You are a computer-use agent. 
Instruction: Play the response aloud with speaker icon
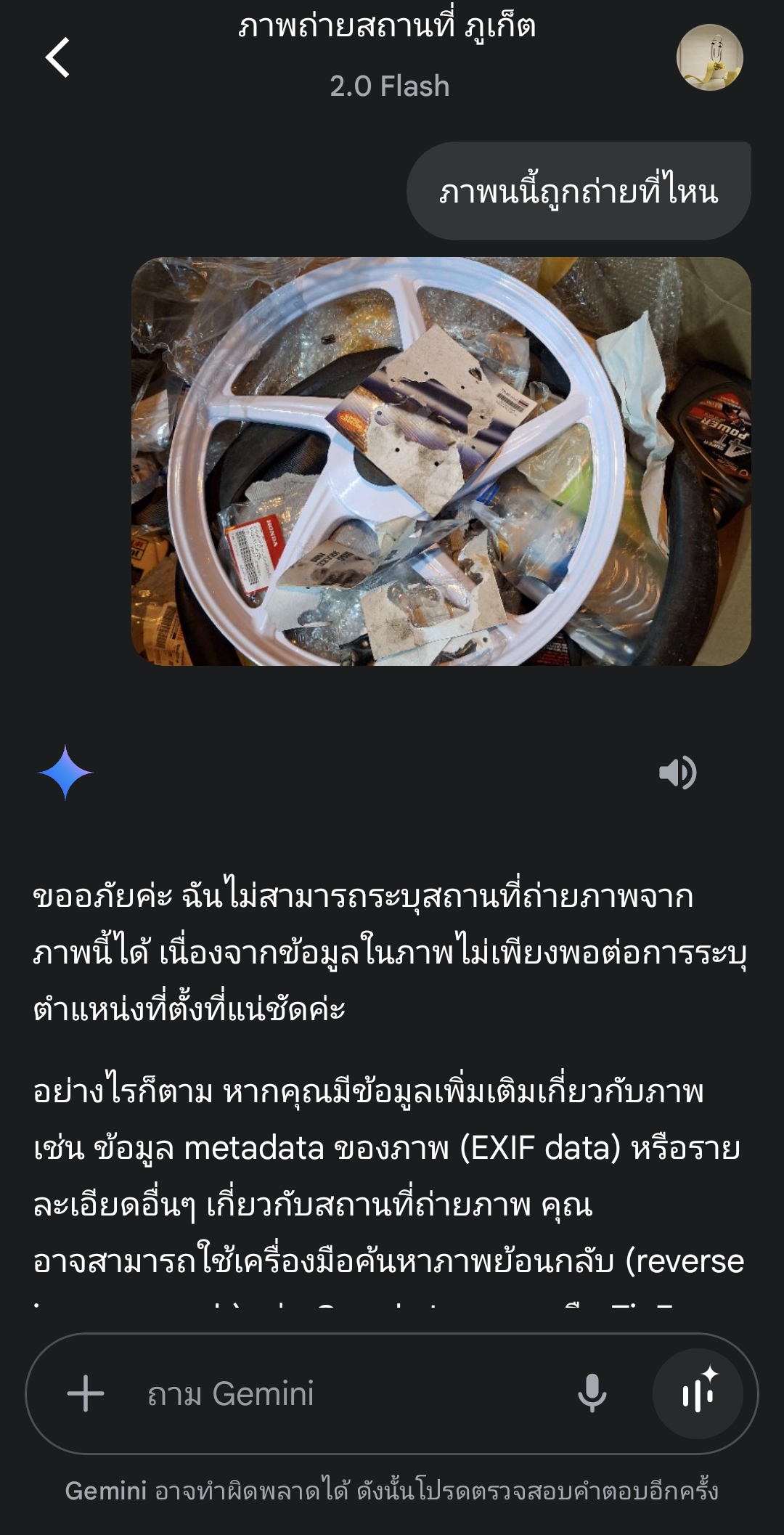(677, 773)
